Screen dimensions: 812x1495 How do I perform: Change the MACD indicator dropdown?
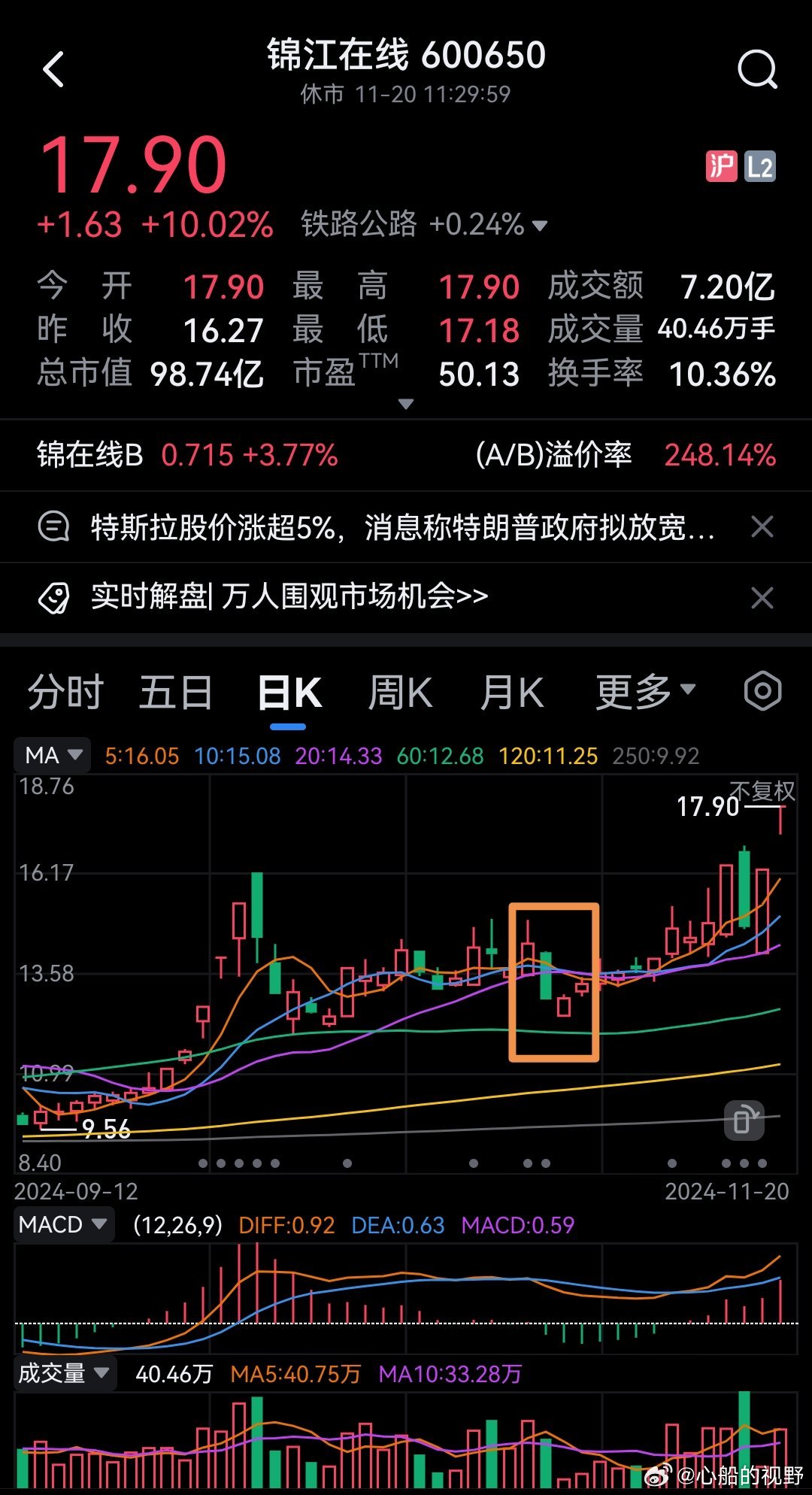pyautogui.click(x=63, y=1225)
